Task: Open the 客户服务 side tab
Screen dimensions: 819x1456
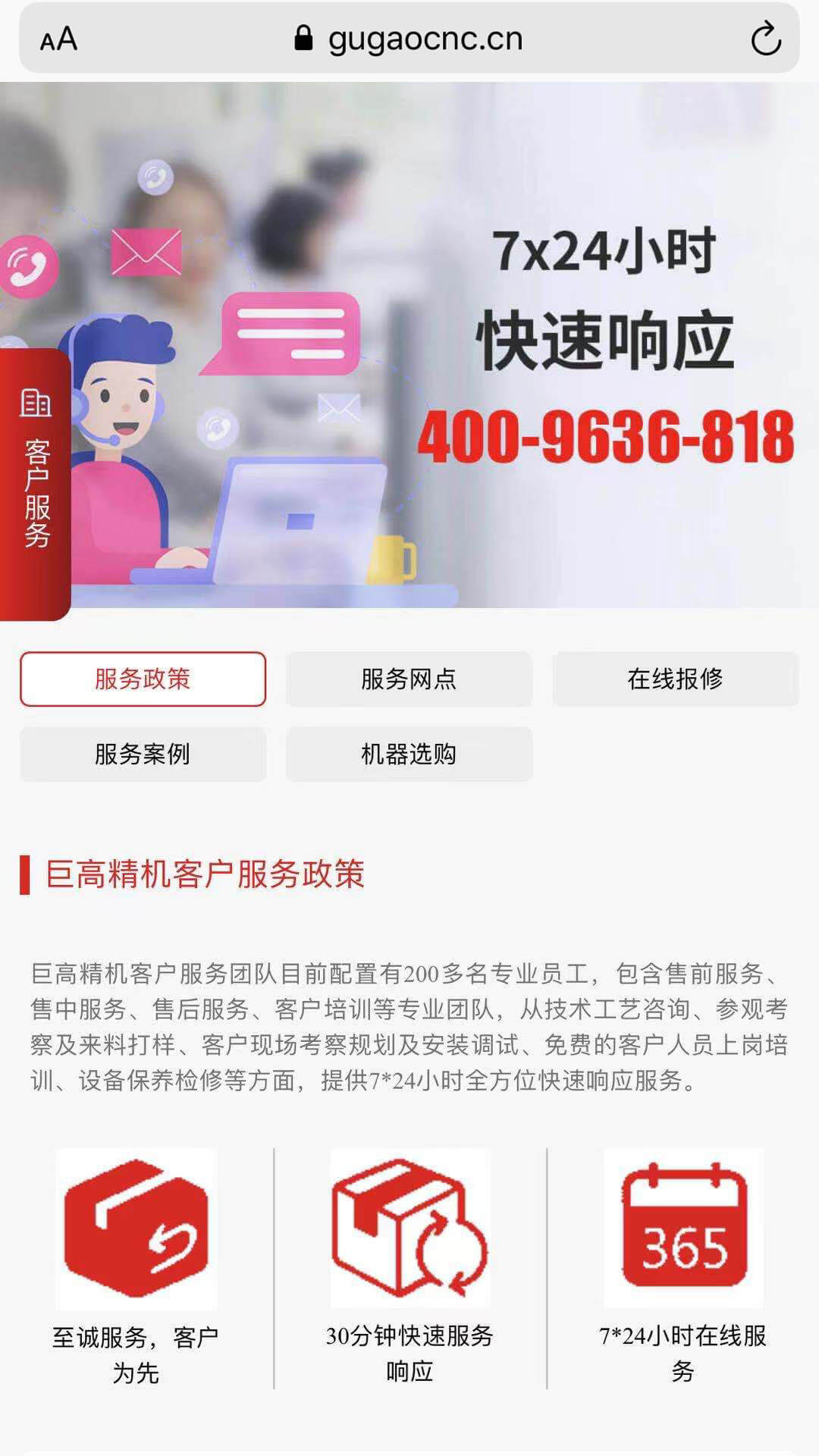Action: click(35, 484)
